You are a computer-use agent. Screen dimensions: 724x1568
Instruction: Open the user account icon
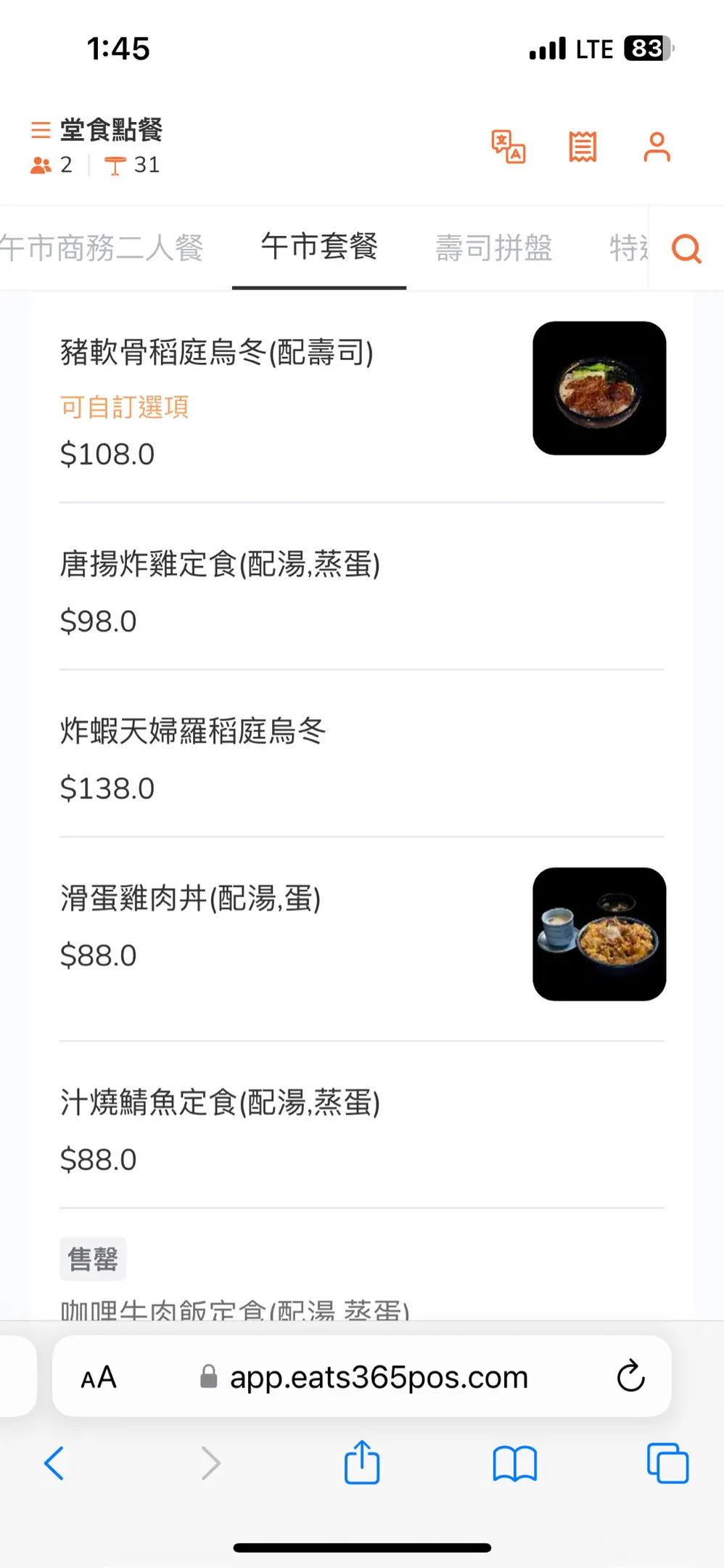coord(657,147)
